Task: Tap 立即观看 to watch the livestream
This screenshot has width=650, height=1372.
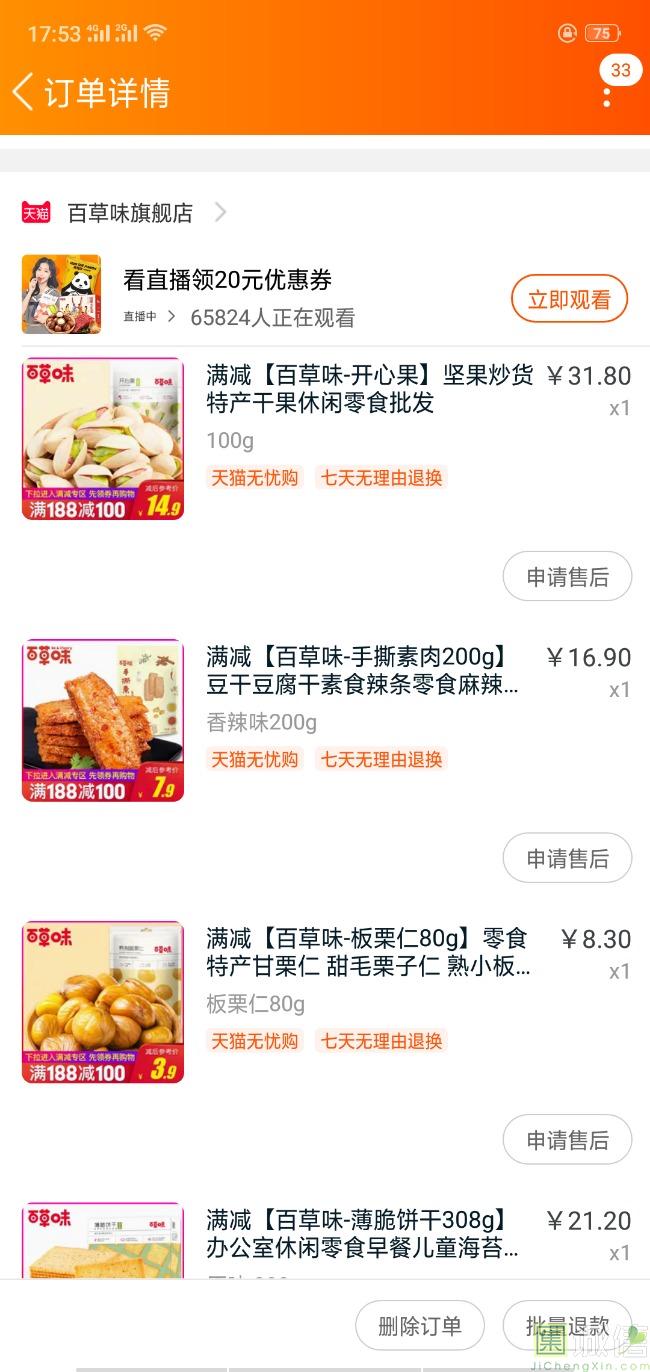Action: pos(569,299)
